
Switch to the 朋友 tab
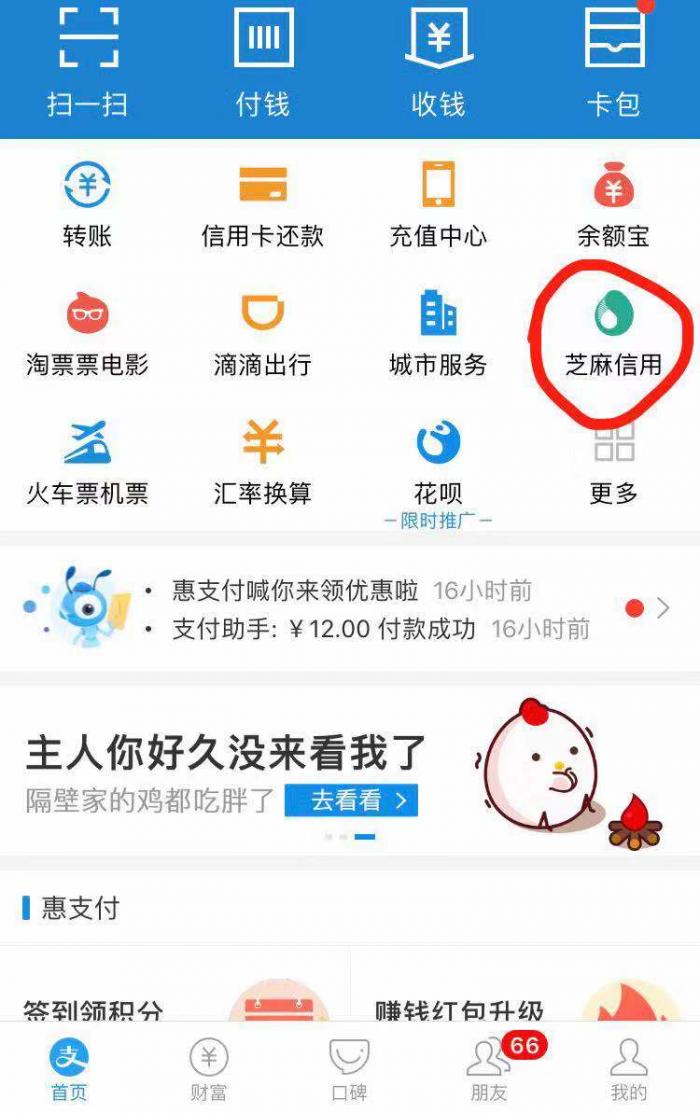tap(489, 1068)
